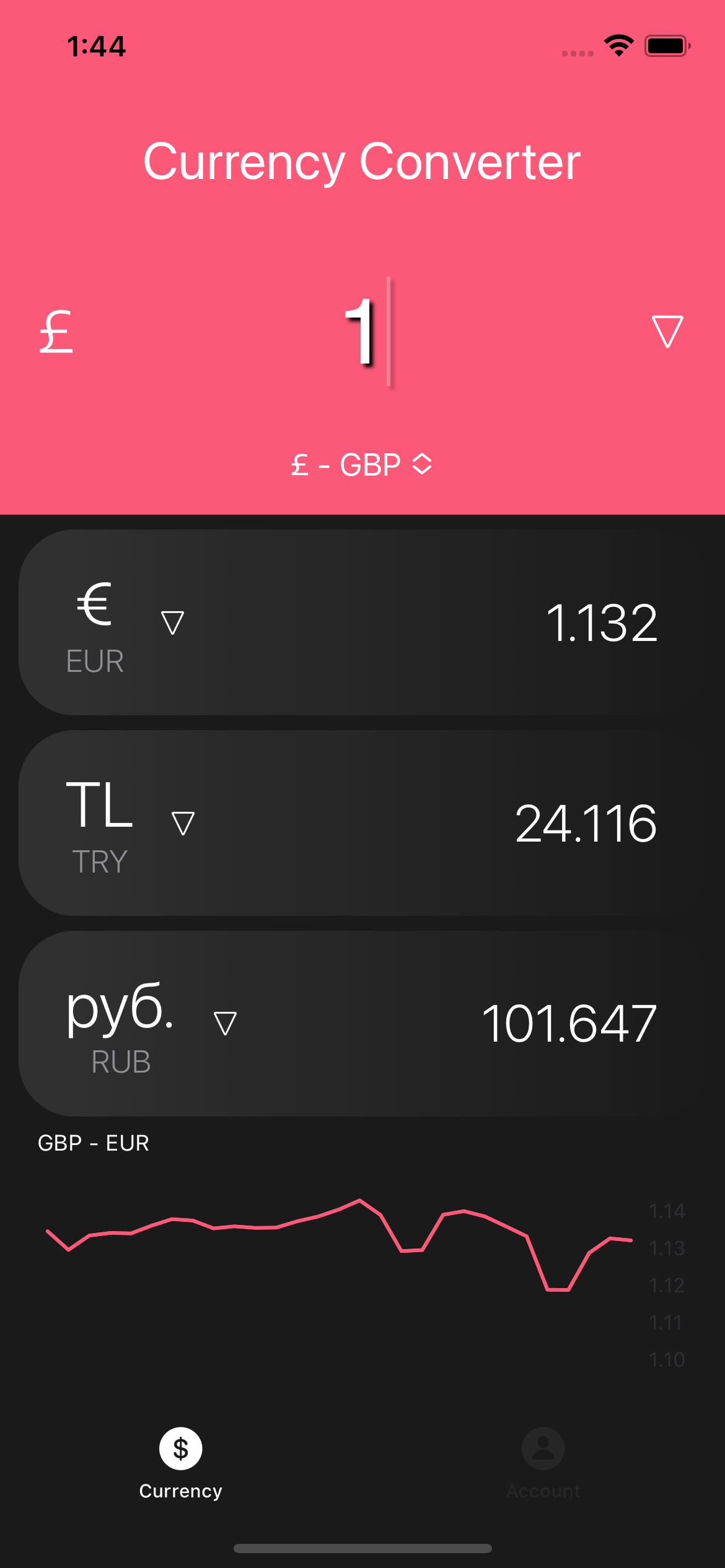The image size is (725, 1568).
Task: Switch to the Account tab
Action: (543, 1464)
